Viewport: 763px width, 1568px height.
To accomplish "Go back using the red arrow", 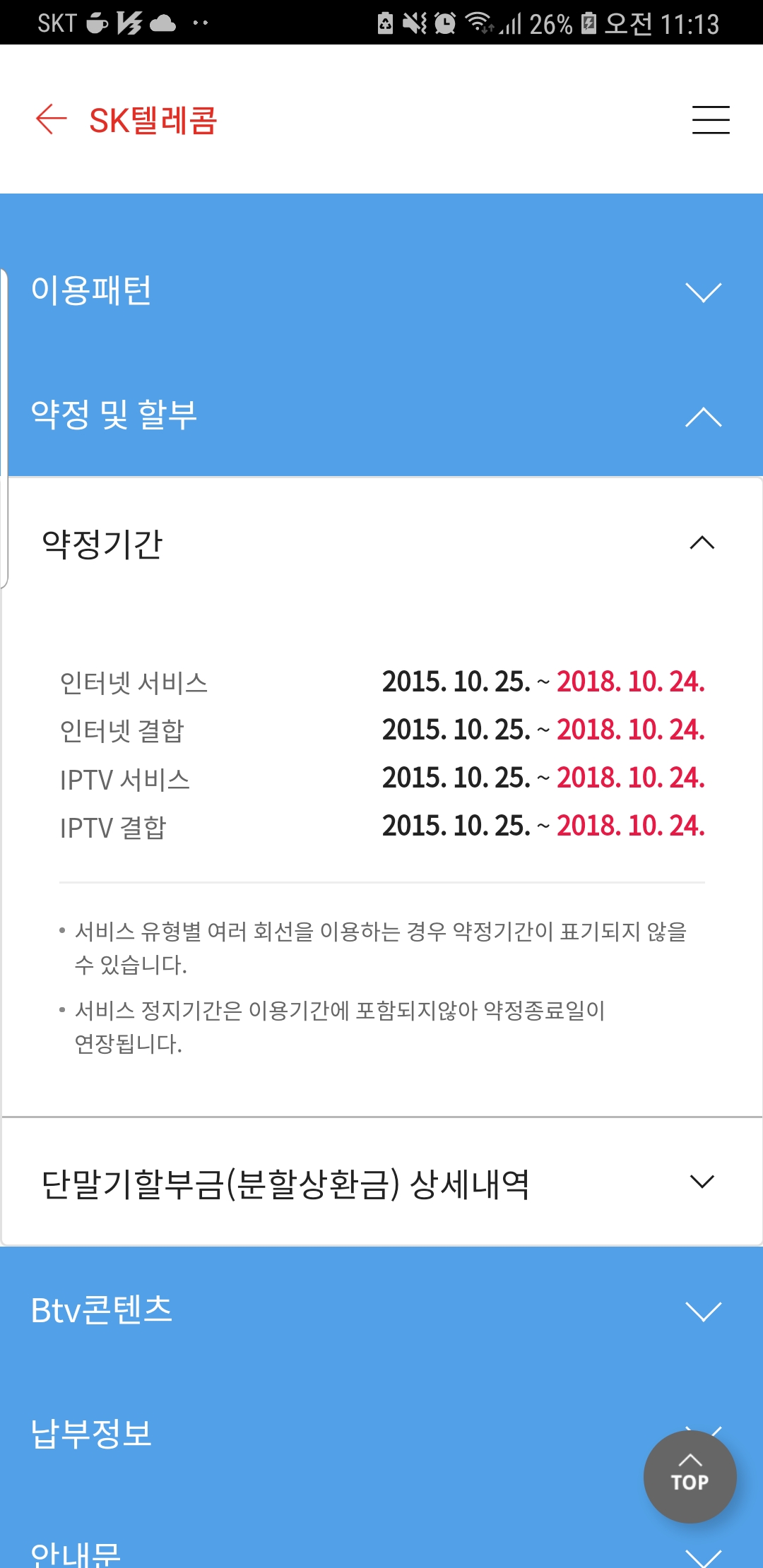I will pyautogui.click(x=51, y=119).
